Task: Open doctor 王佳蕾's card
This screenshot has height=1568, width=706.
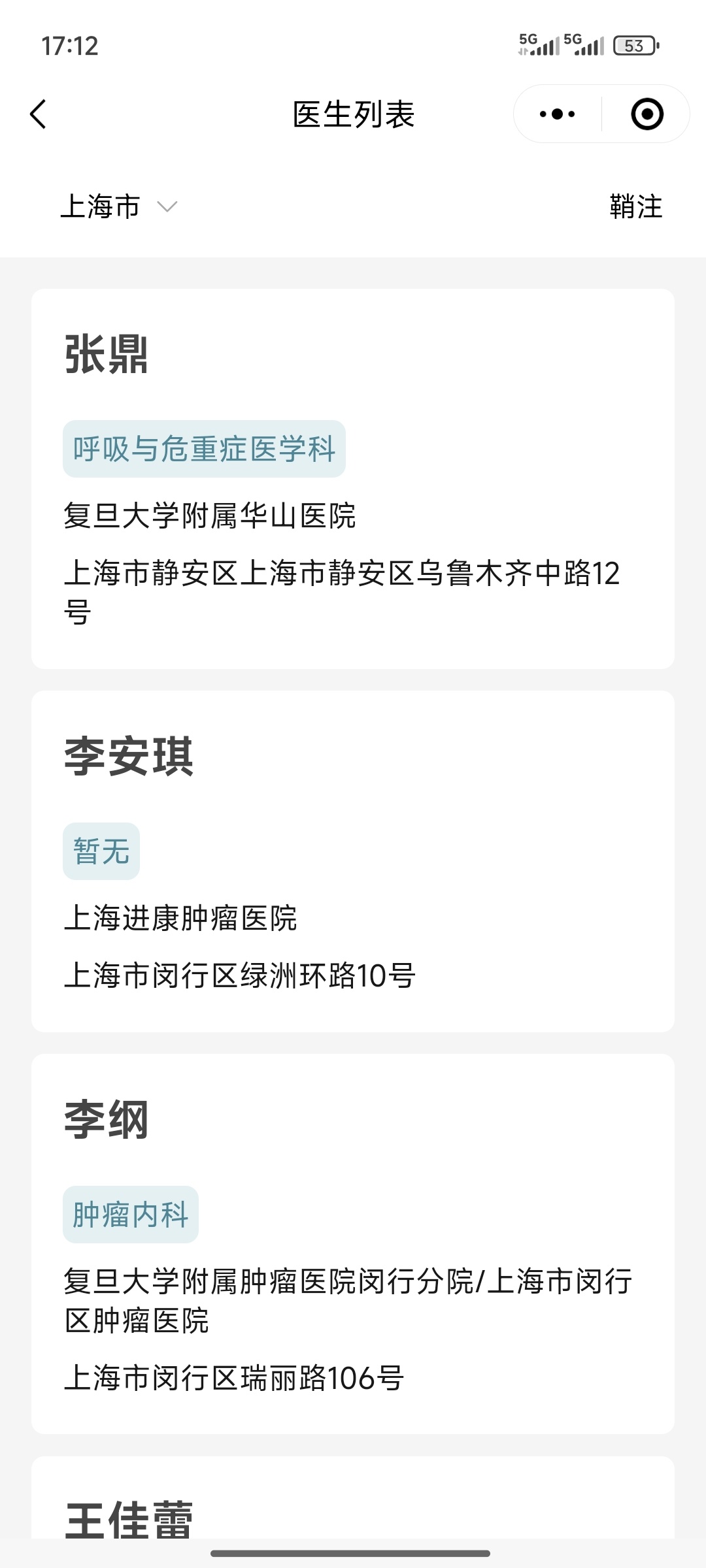Action: [x=353, y=1503]
